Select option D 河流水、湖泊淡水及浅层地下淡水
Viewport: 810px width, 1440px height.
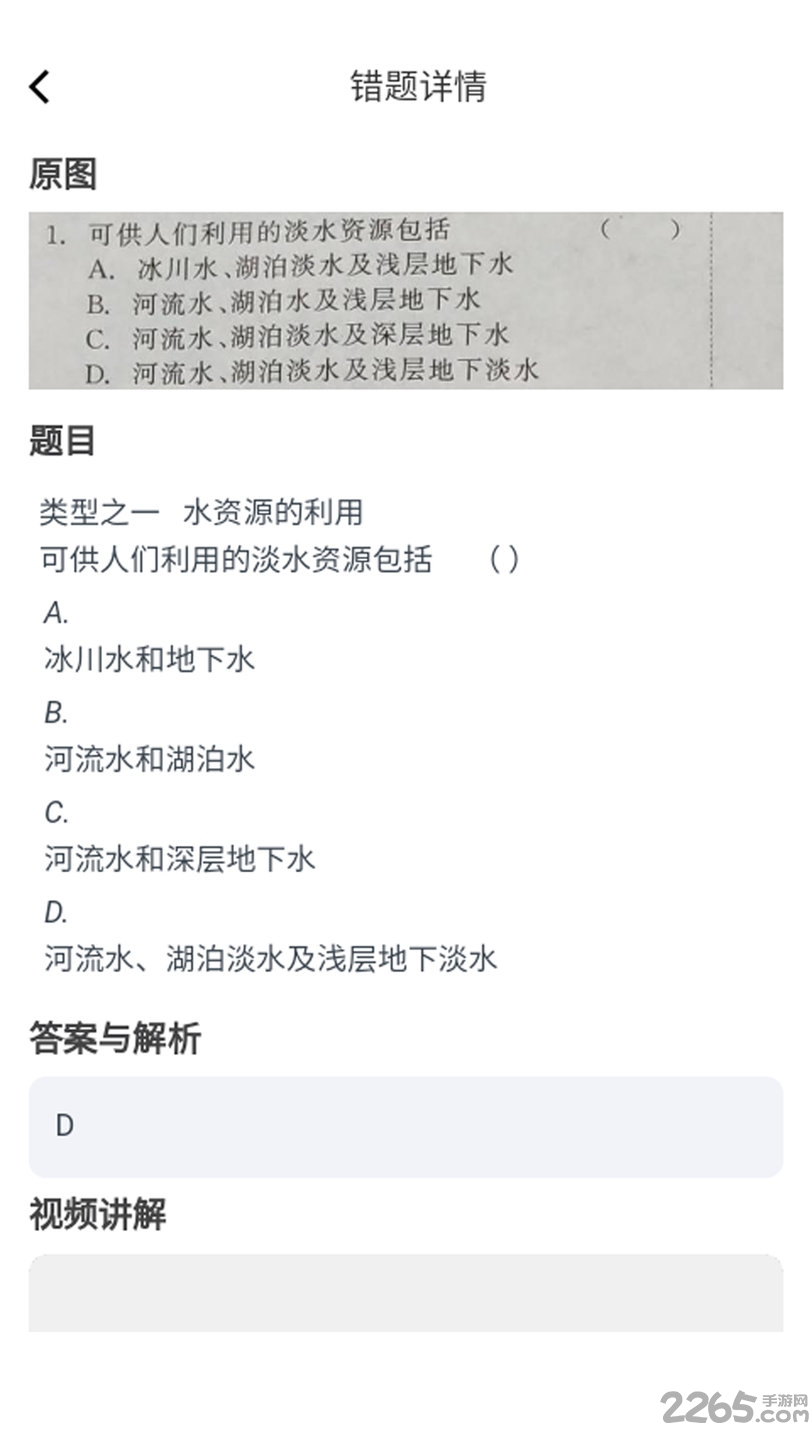[270, 958]
